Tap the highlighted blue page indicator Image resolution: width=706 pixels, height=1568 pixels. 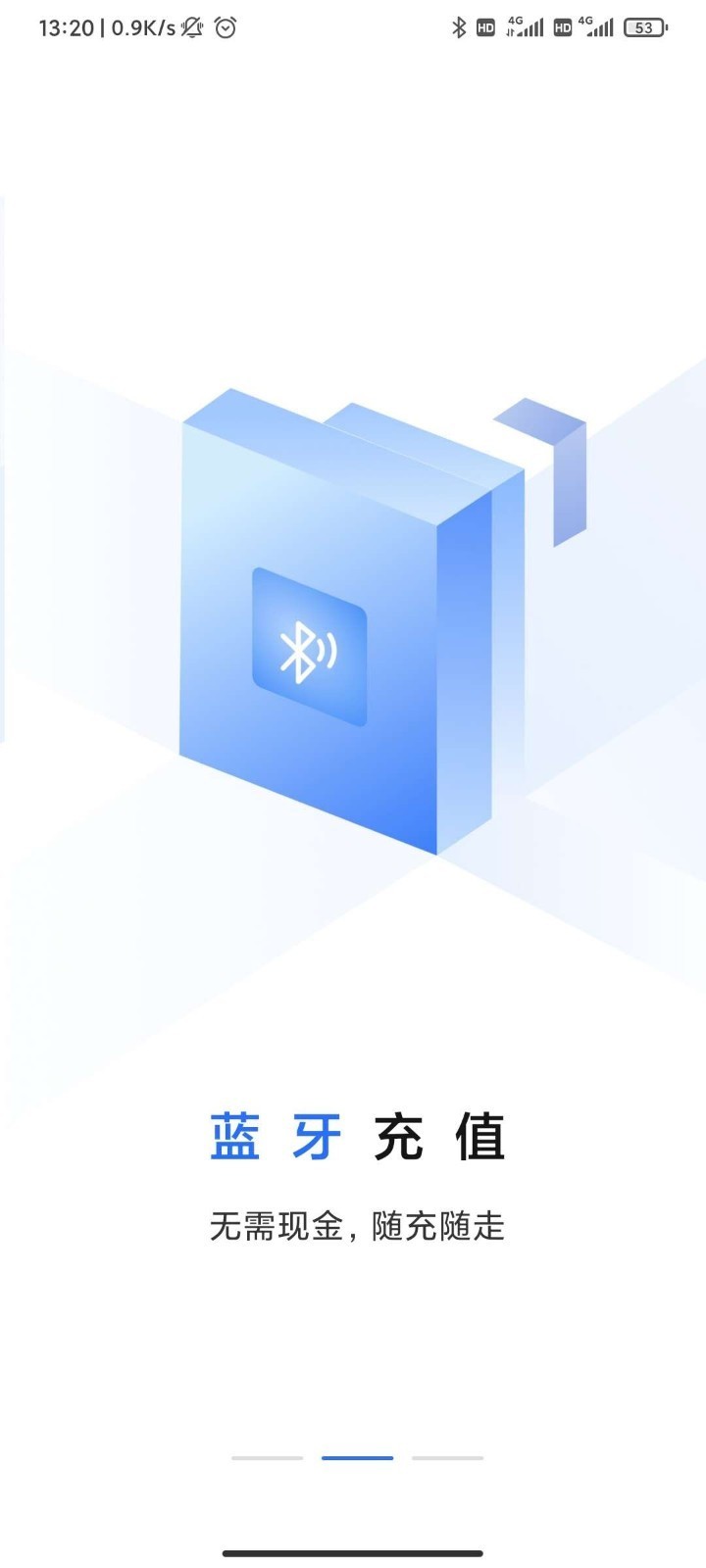[x=357, y=1458]
